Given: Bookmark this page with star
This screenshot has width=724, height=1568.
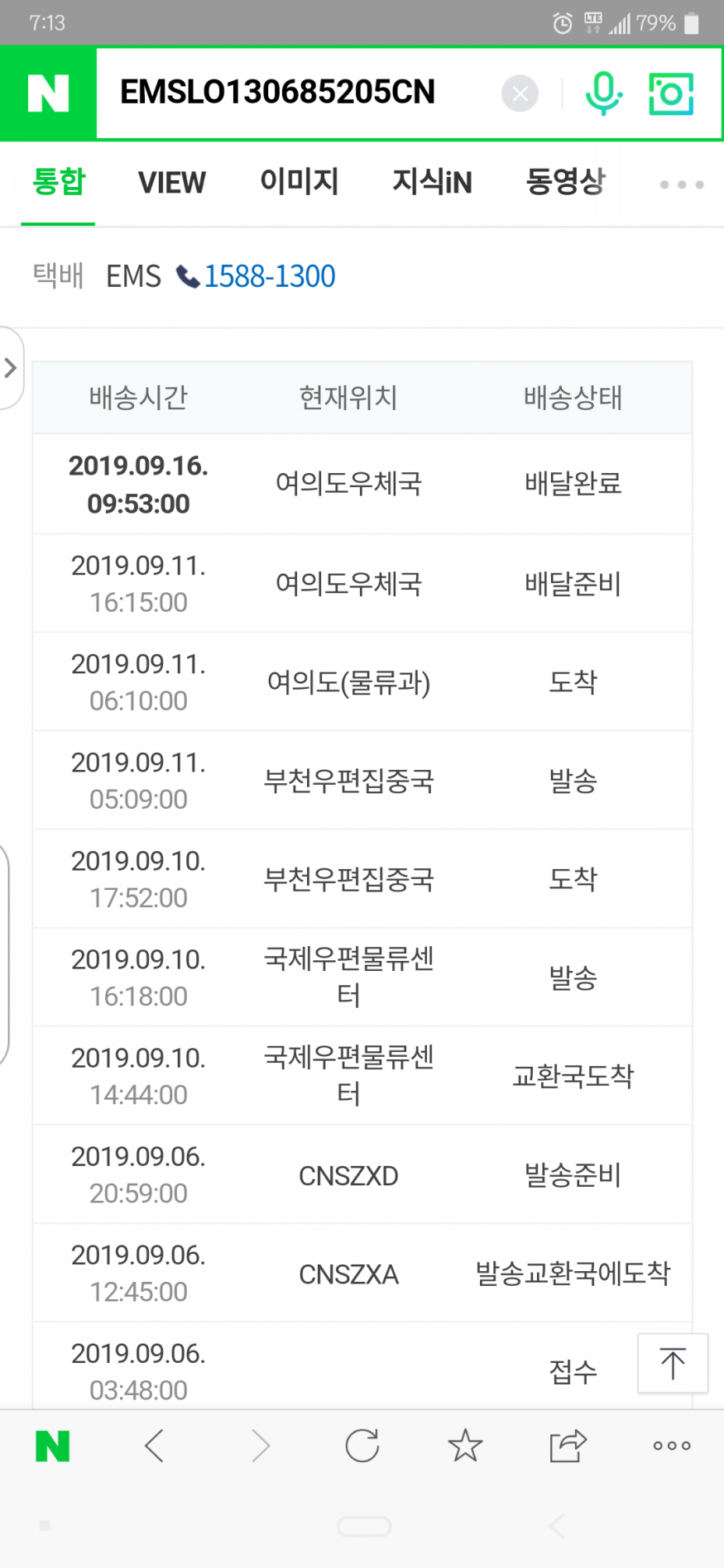Looking at the screenshot, I should 465,1446.
